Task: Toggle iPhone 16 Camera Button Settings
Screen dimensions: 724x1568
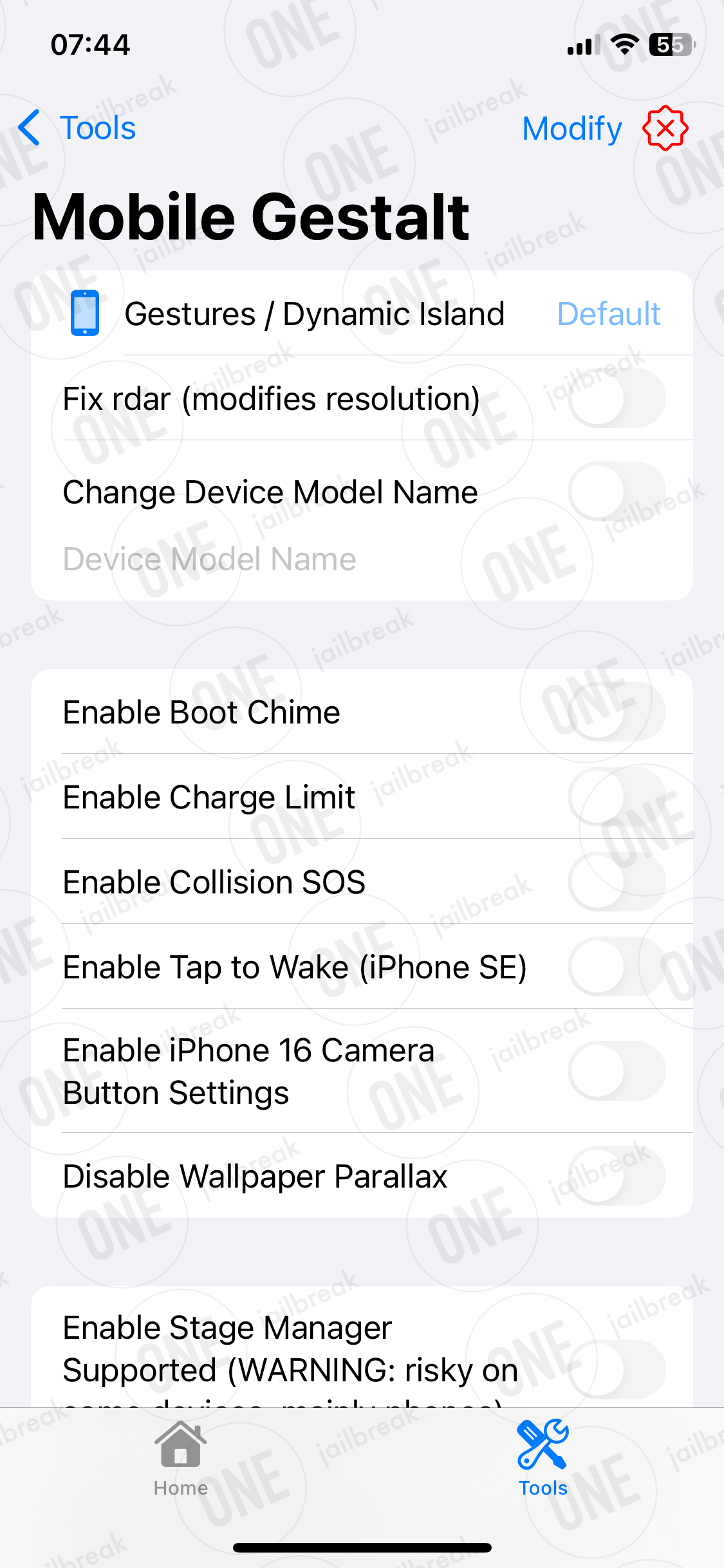Action: (617, 1071)
